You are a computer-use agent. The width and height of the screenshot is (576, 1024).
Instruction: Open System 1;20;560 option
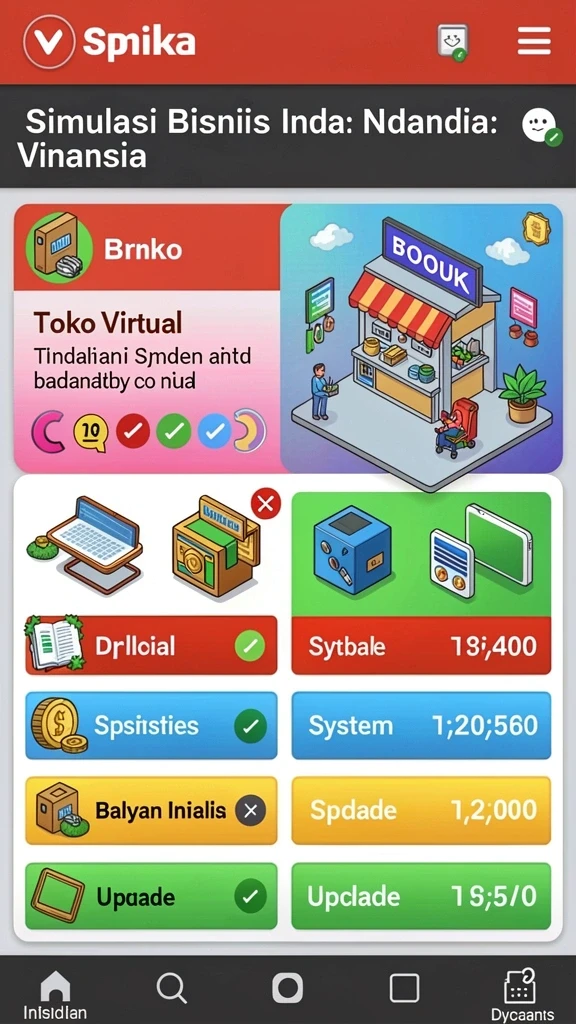tap(421, 726)
